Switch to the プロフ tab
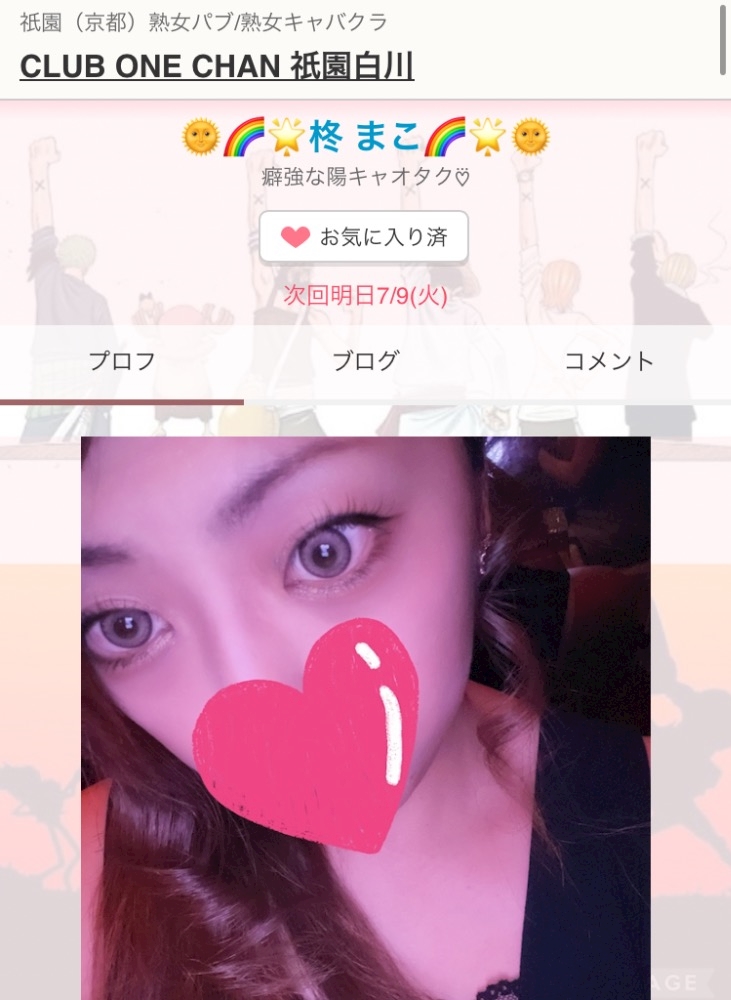731x1000 pixels. pos(122,362)
